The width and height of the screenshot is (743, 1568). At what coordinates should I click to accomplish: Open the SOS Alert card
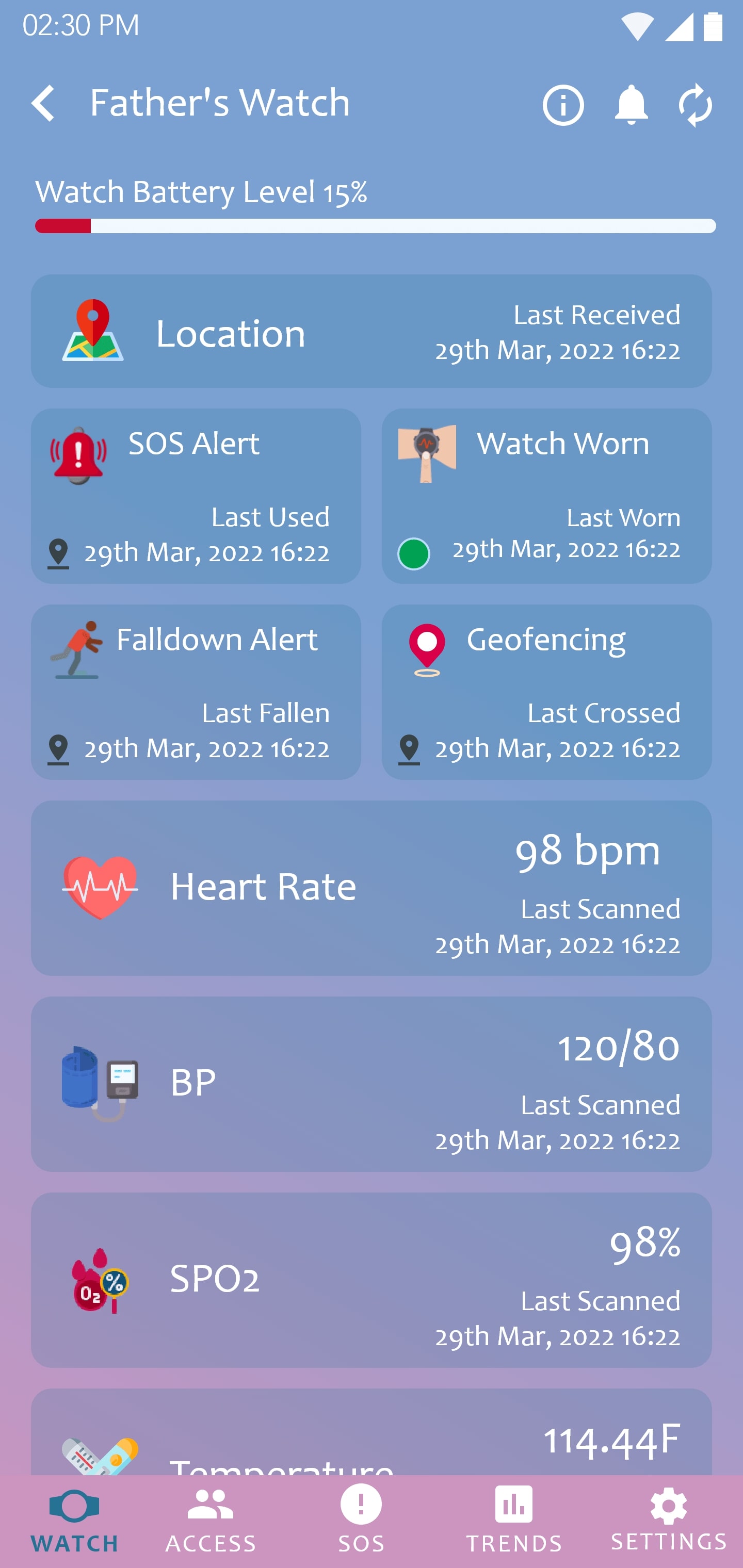pyautogui.click(x=196, y=496)
